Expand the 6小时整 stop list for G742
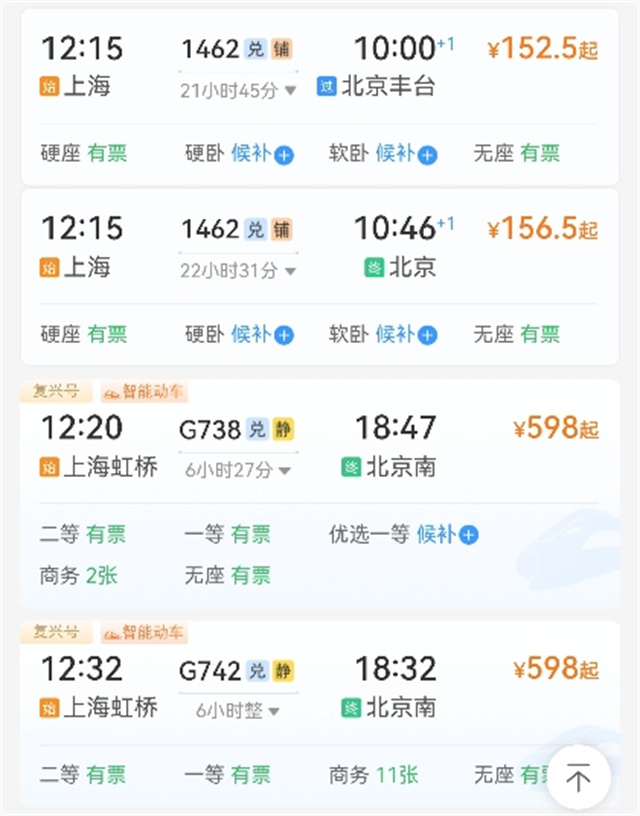The image size is (640, 816). (238, 710)
